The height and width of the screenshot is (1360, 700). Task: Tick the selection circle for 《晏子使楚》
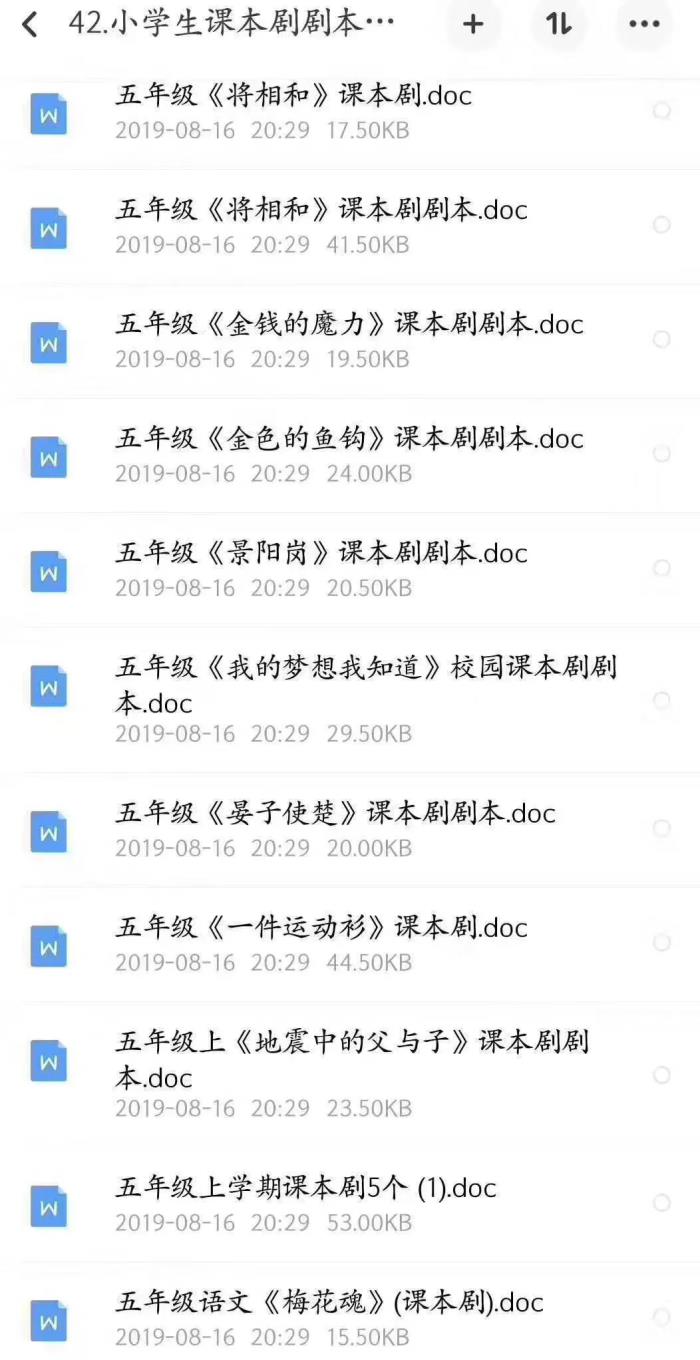click(x=661, y=829)
